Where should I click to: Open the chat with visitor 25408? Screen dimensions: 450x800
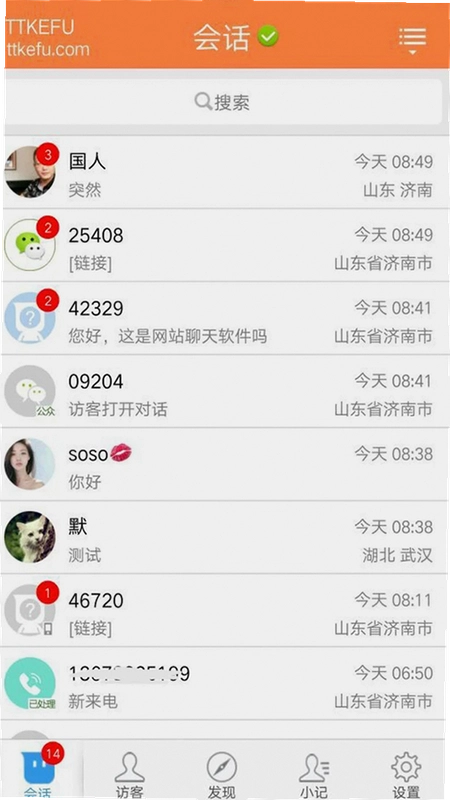(225, 245)
